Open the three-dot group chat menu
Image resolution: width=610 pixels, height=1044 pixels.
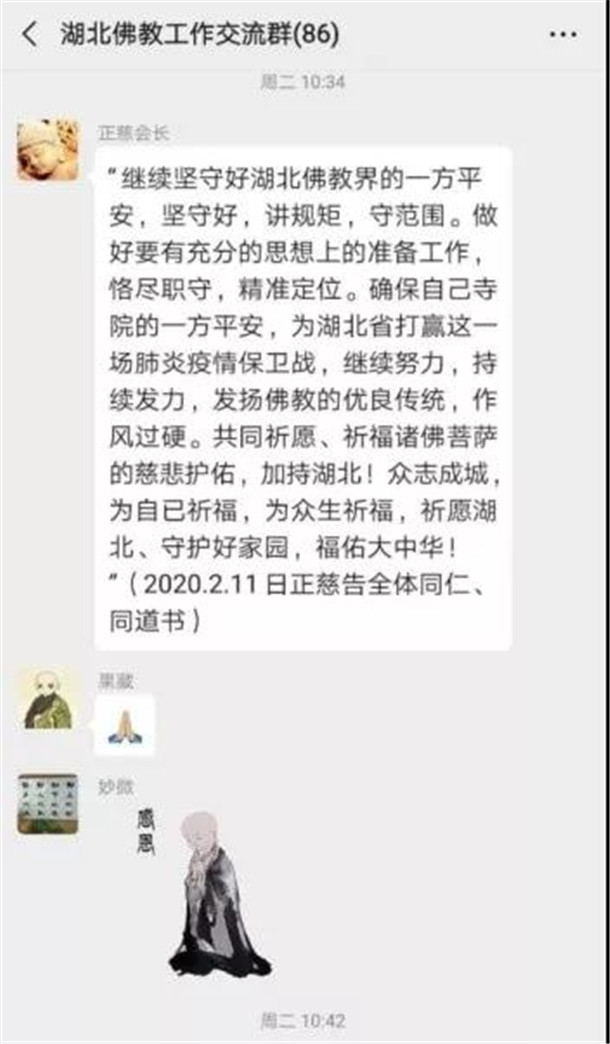[x=563, y=35]
